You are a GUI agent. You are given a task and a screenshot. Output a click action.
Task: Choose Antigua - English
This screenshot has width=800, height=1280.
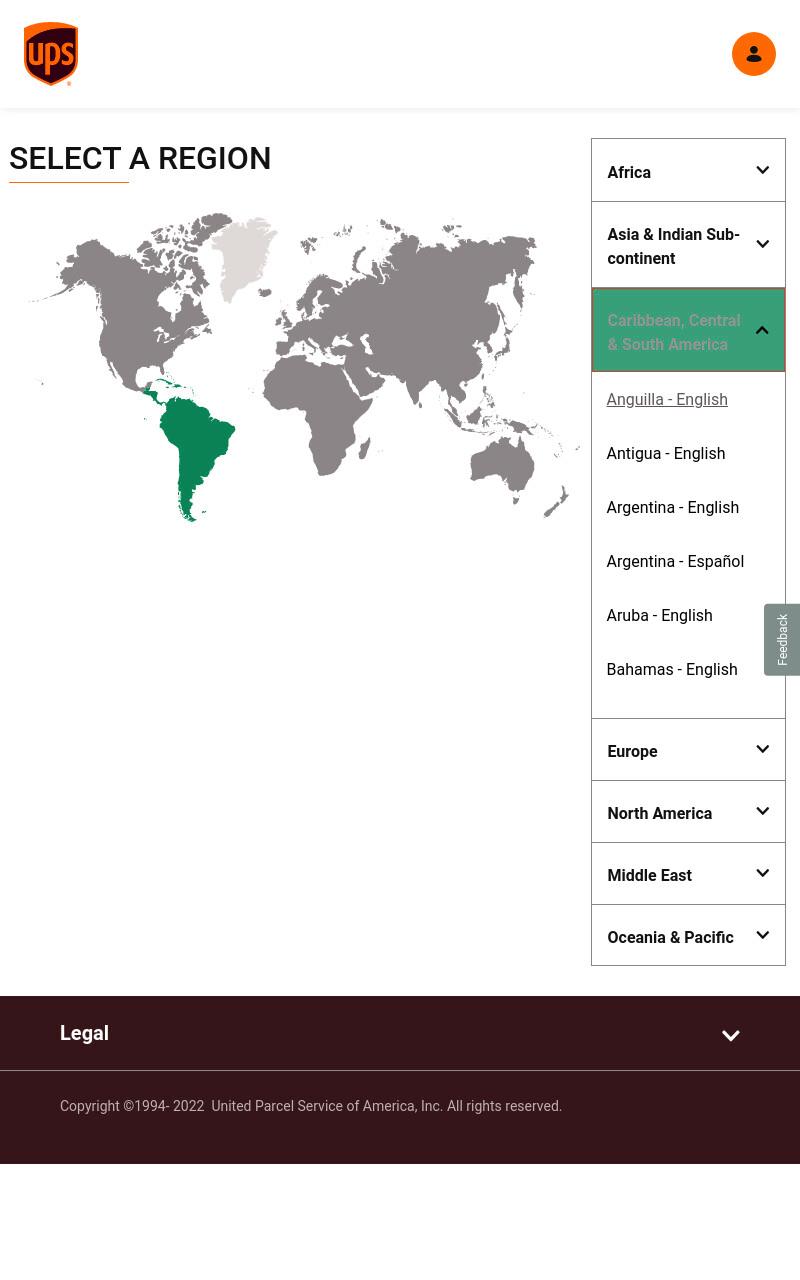(666, 453)
